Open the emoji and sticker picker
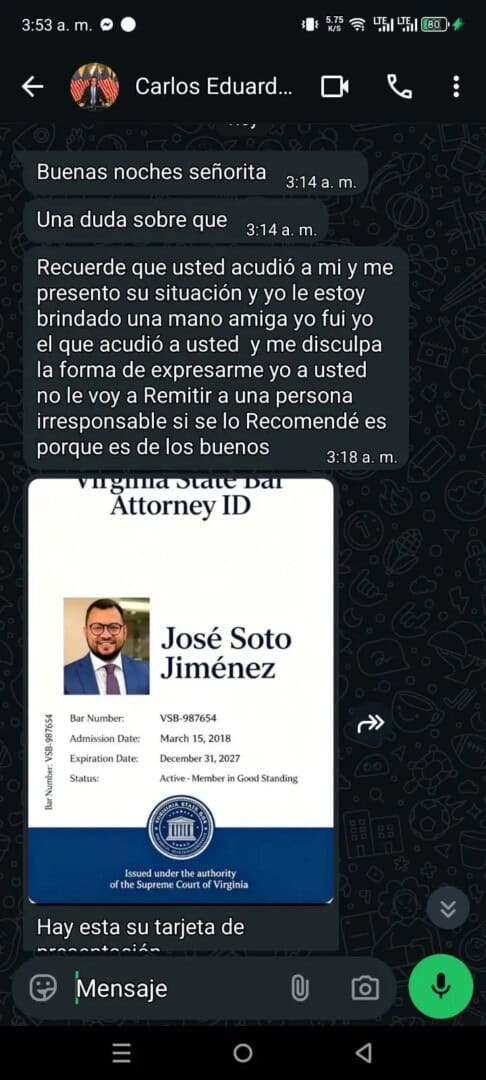486x1080 pixels. click(x=43, y=989)
